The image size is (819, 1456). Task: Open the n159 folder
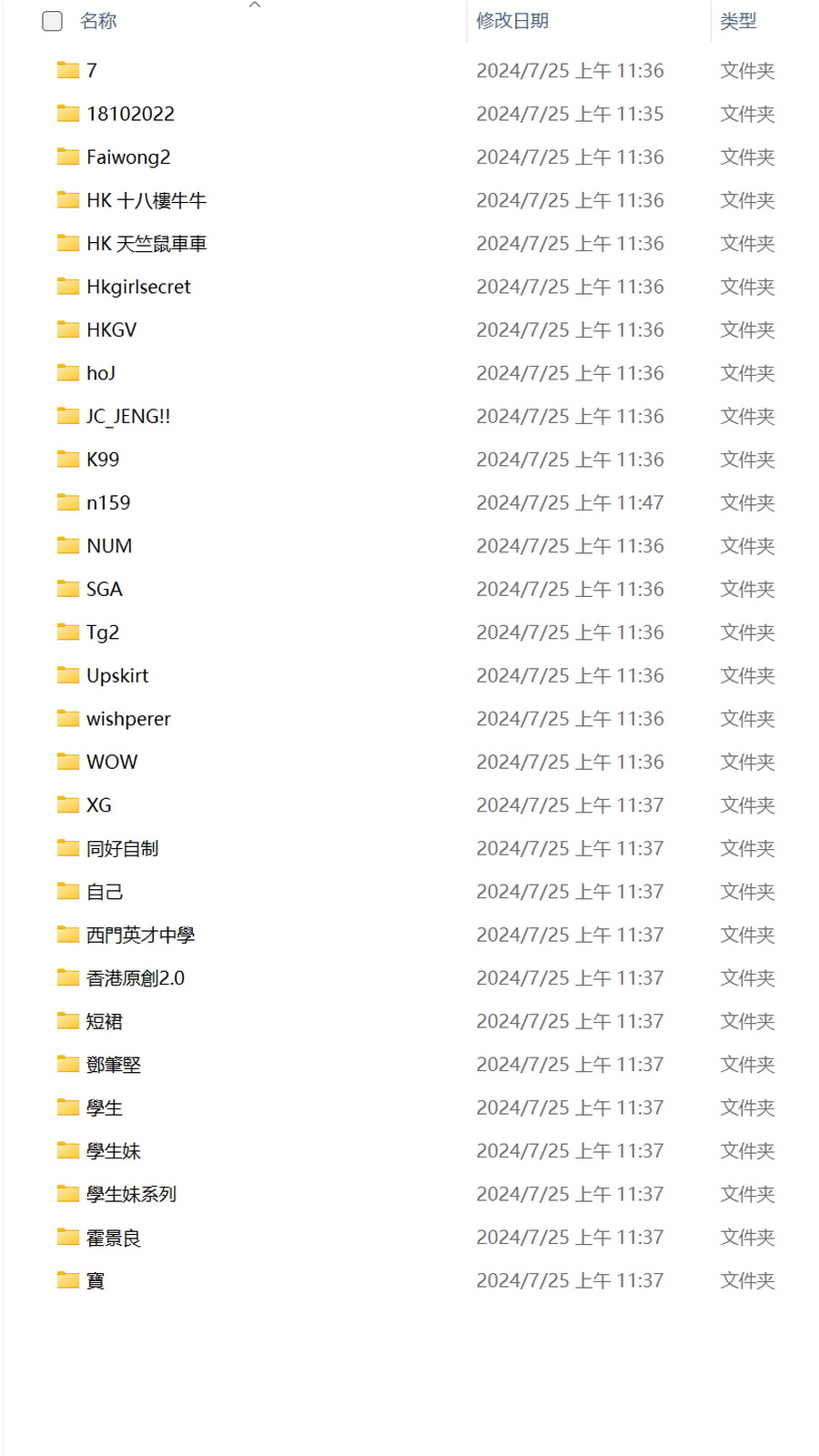(x=108, y=503)
